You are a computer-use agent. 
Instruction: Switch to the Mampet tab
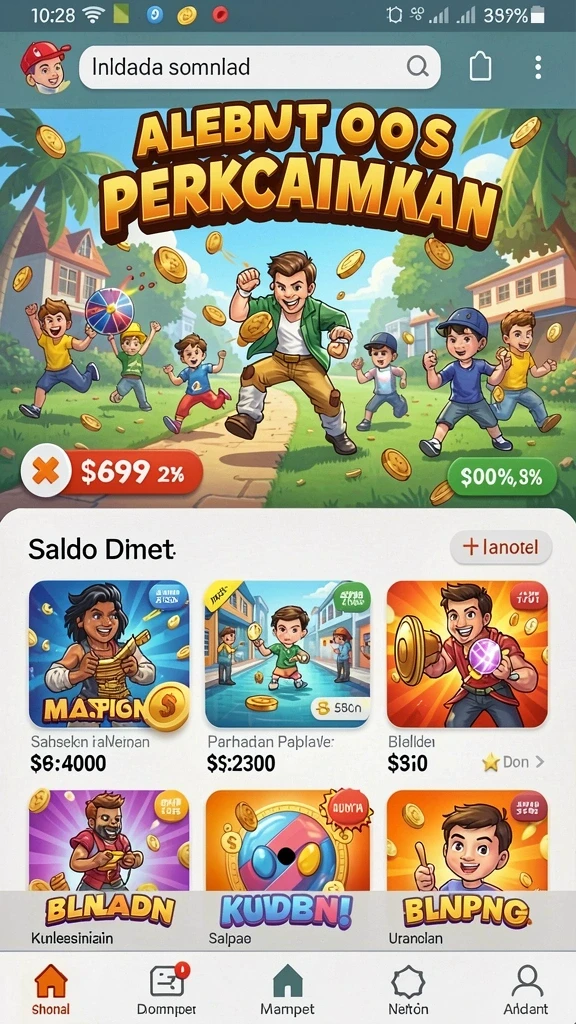[x=287, y=989]
